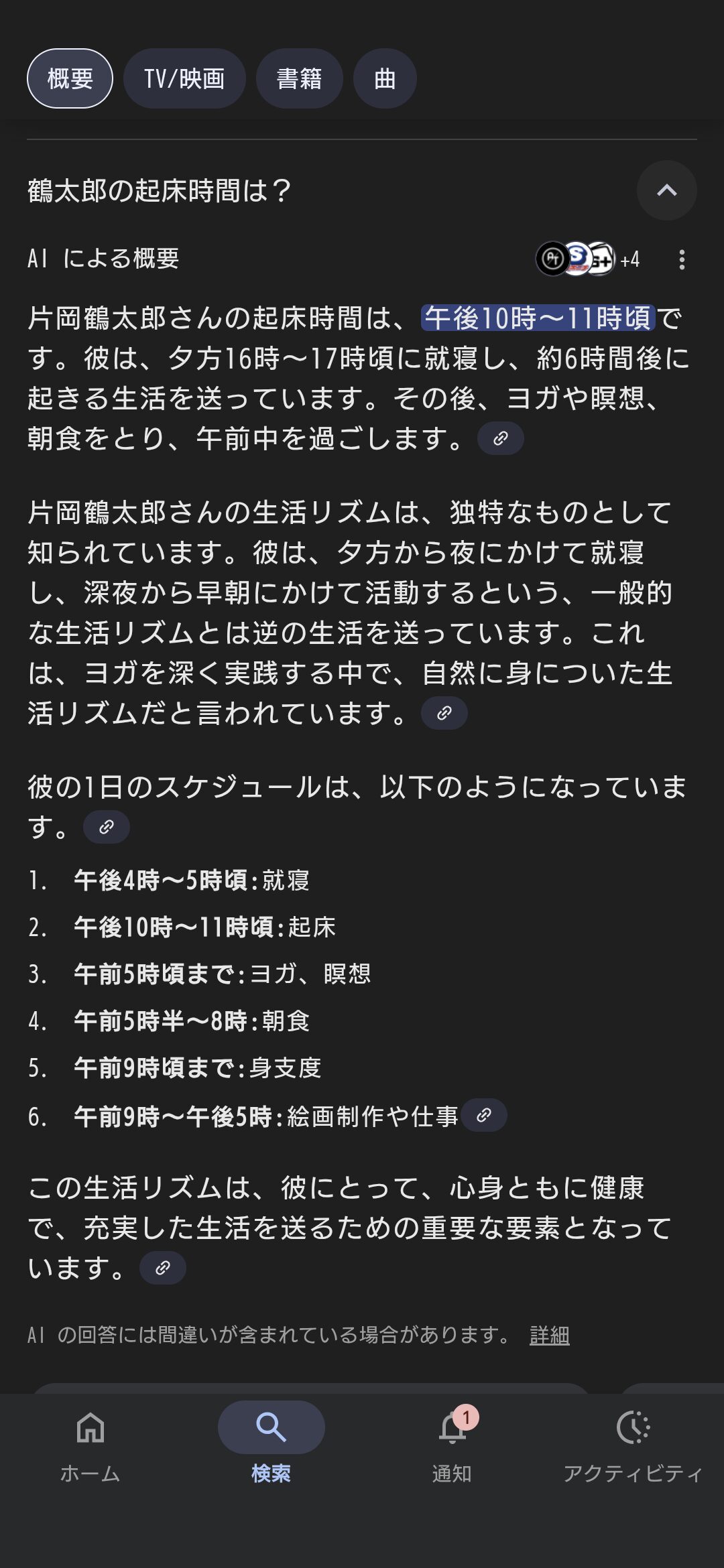Open the AI overview overflow menu
Screen dimensions: 724x1568
682,259
